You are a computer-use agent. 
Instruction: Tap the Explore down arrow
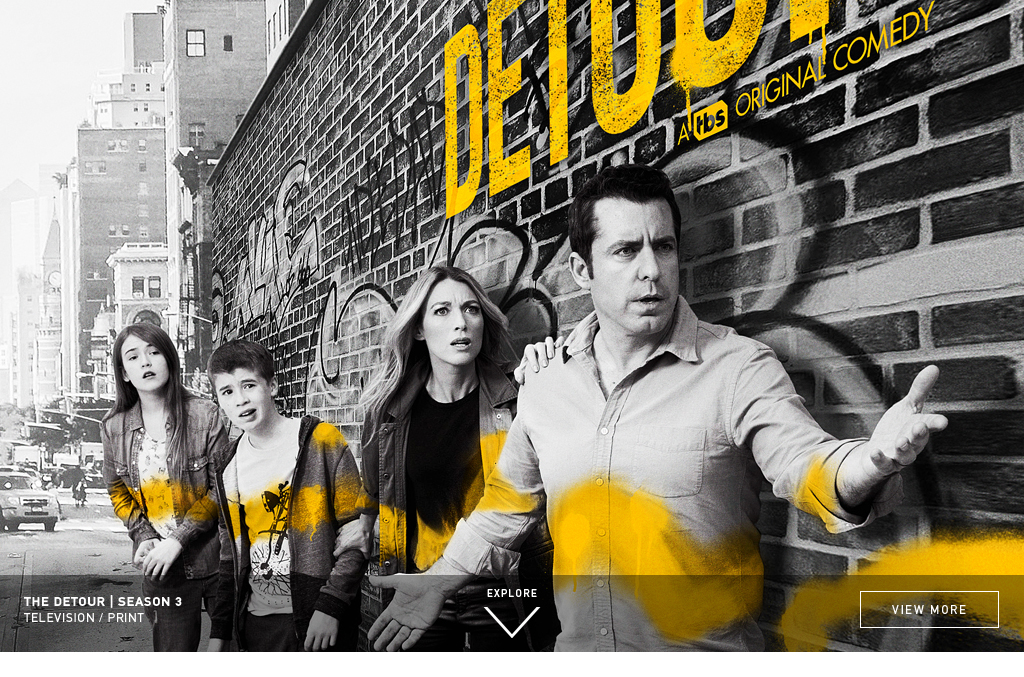pyautogui.click(x=512, y=619)
